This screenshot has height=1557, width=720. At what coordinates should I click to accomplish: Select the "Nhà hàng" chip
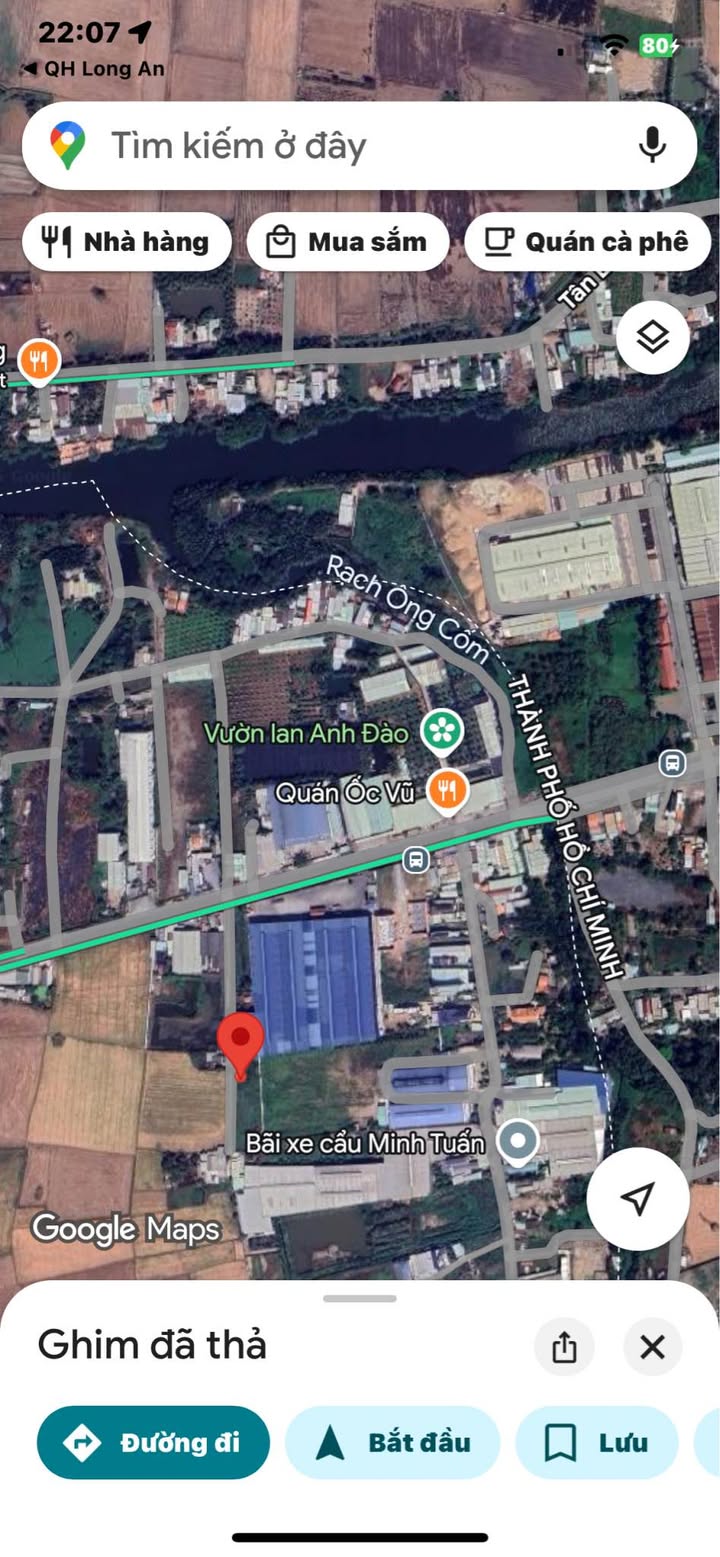(127, 242)
